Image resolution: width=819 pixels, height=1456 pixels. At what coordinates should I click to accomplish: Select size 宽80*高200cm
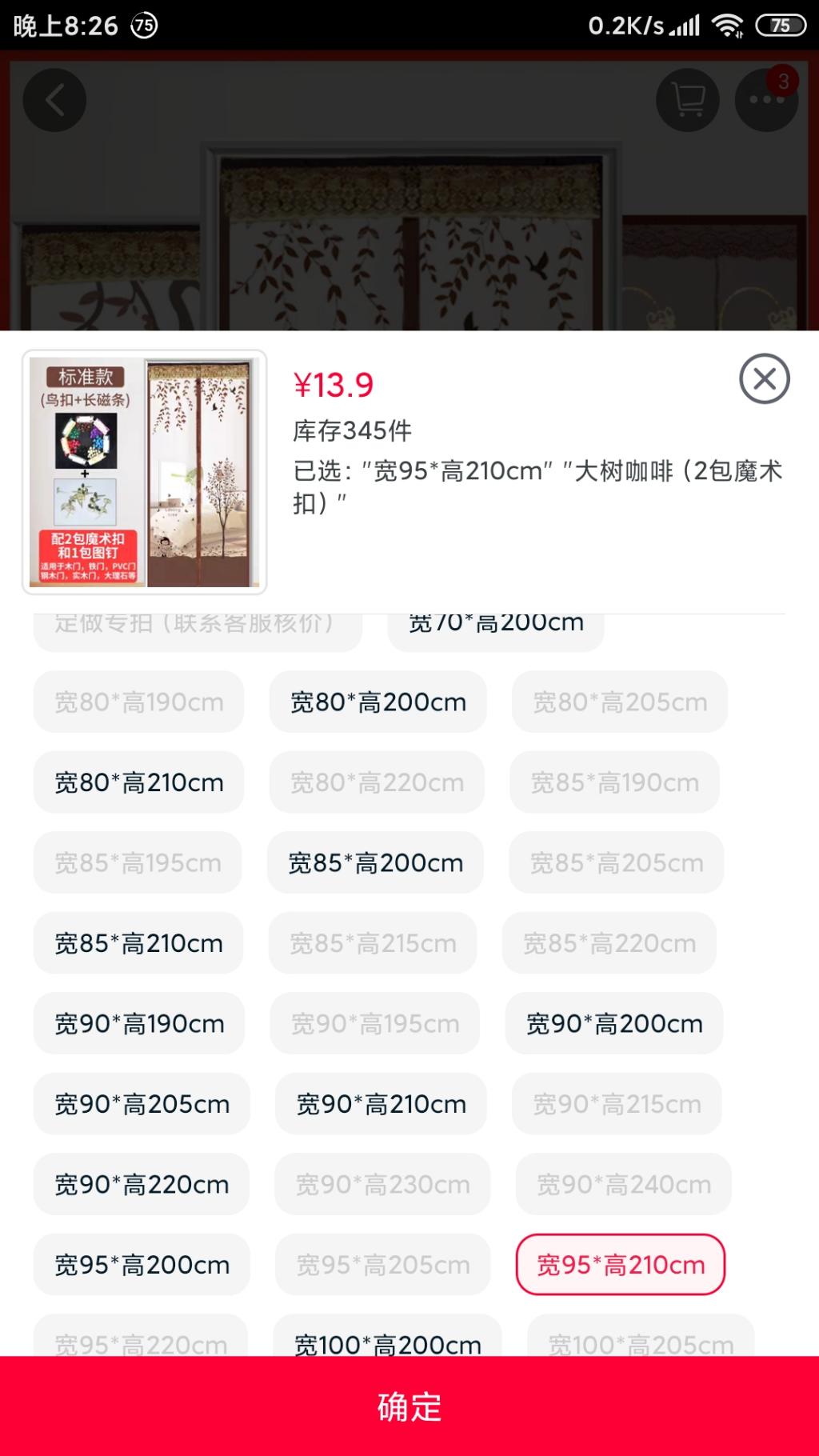point(378,702)
